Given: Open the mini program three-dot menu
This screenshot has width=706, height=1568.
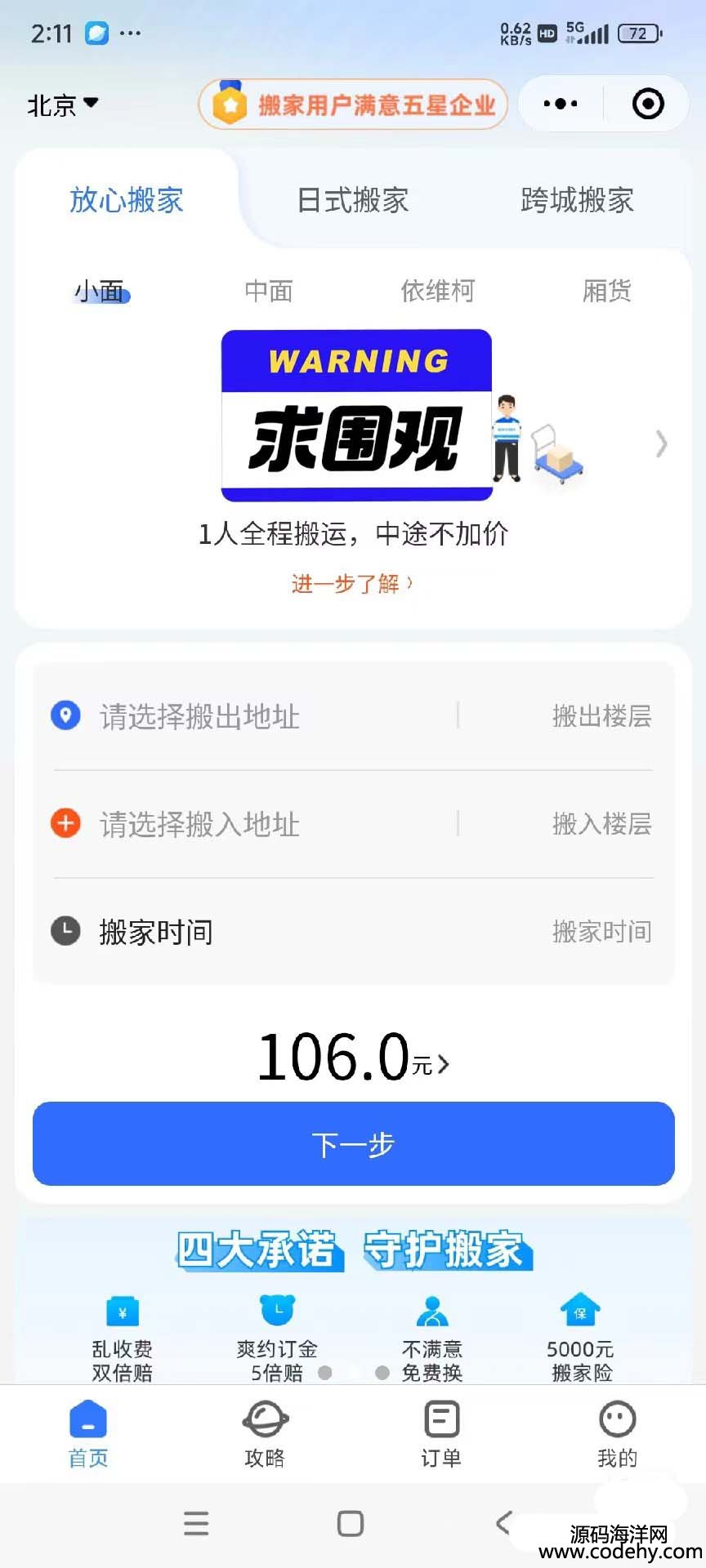Looking at the screenshot, I should coord(561,104).
